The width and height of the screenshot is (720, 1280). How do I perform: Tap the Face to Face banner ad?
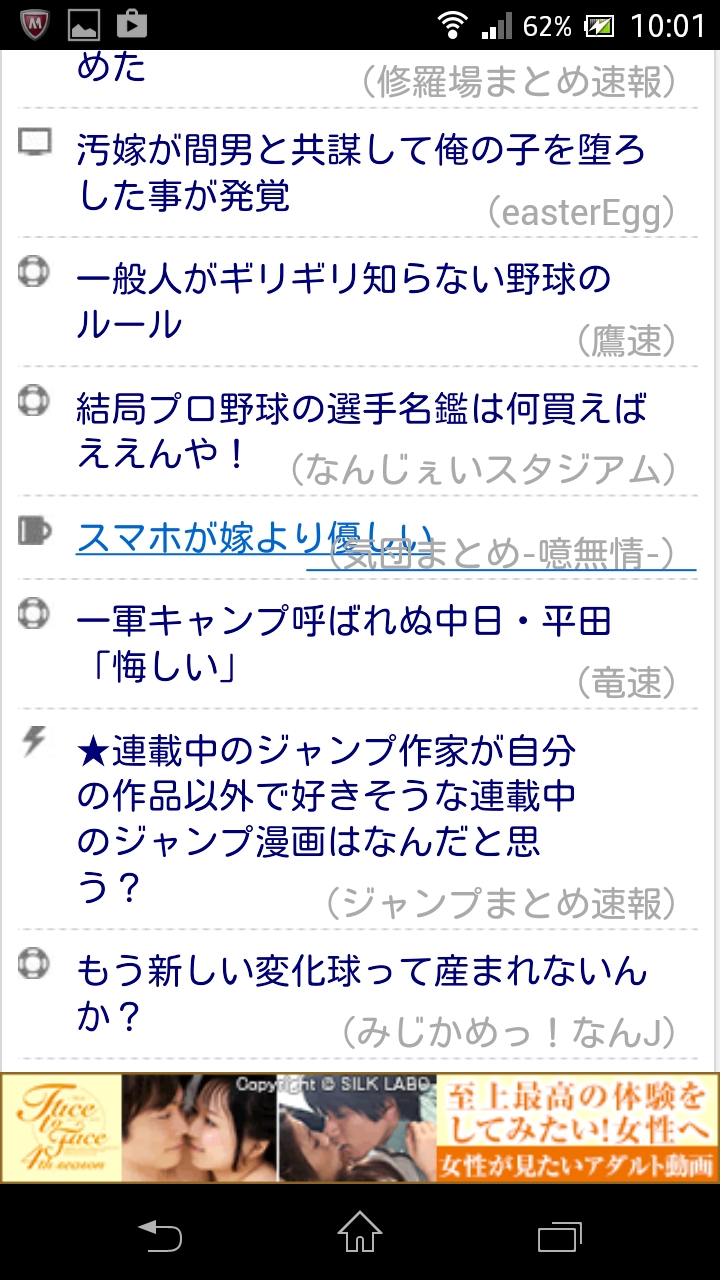tap(360, 1127)
